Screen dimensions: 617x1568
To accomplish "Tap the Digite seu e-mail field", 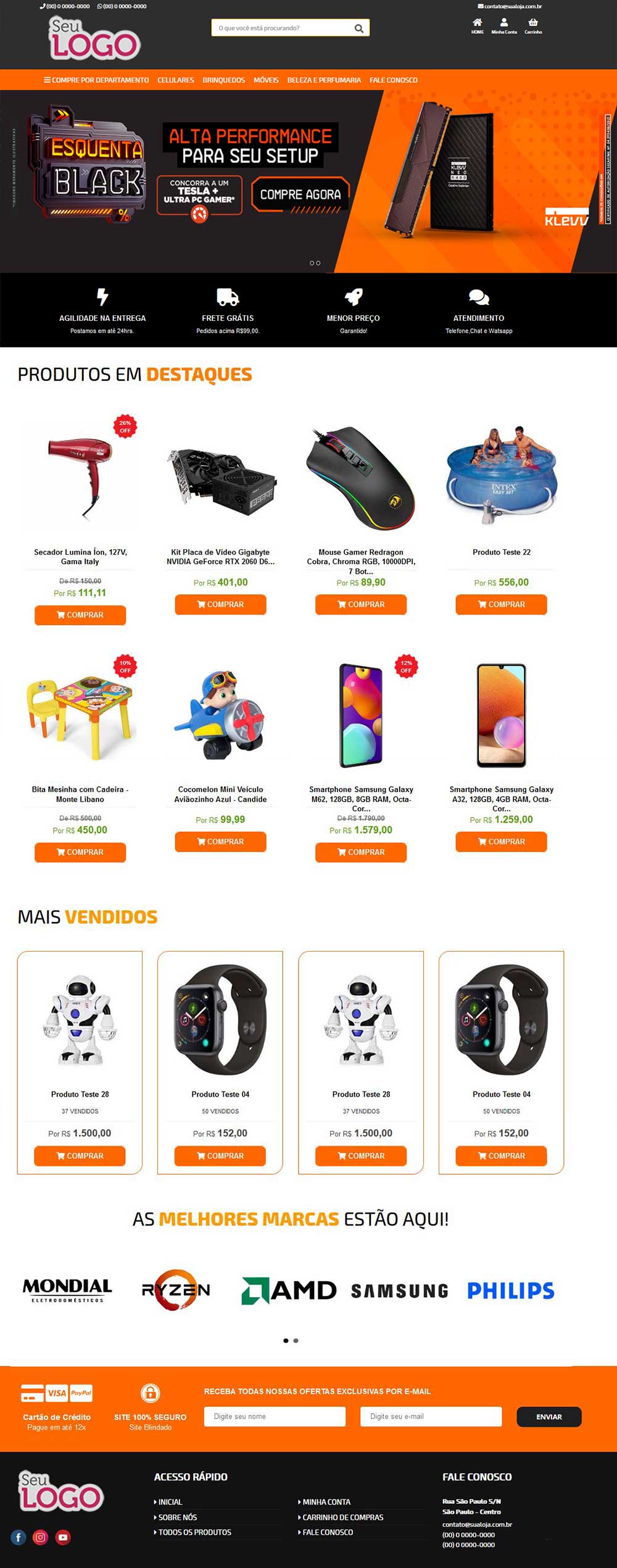I will coord(431,1416).
